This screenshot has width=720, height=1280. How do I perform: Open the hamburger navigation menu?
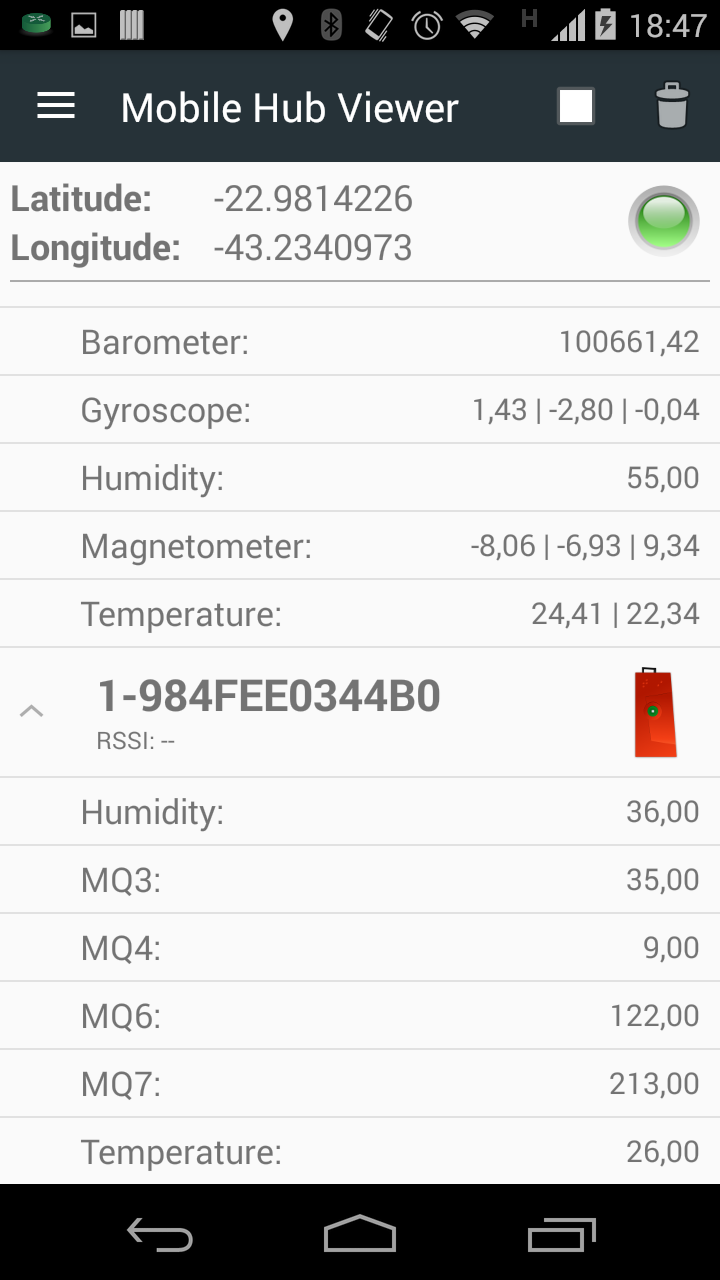[56, 106]
